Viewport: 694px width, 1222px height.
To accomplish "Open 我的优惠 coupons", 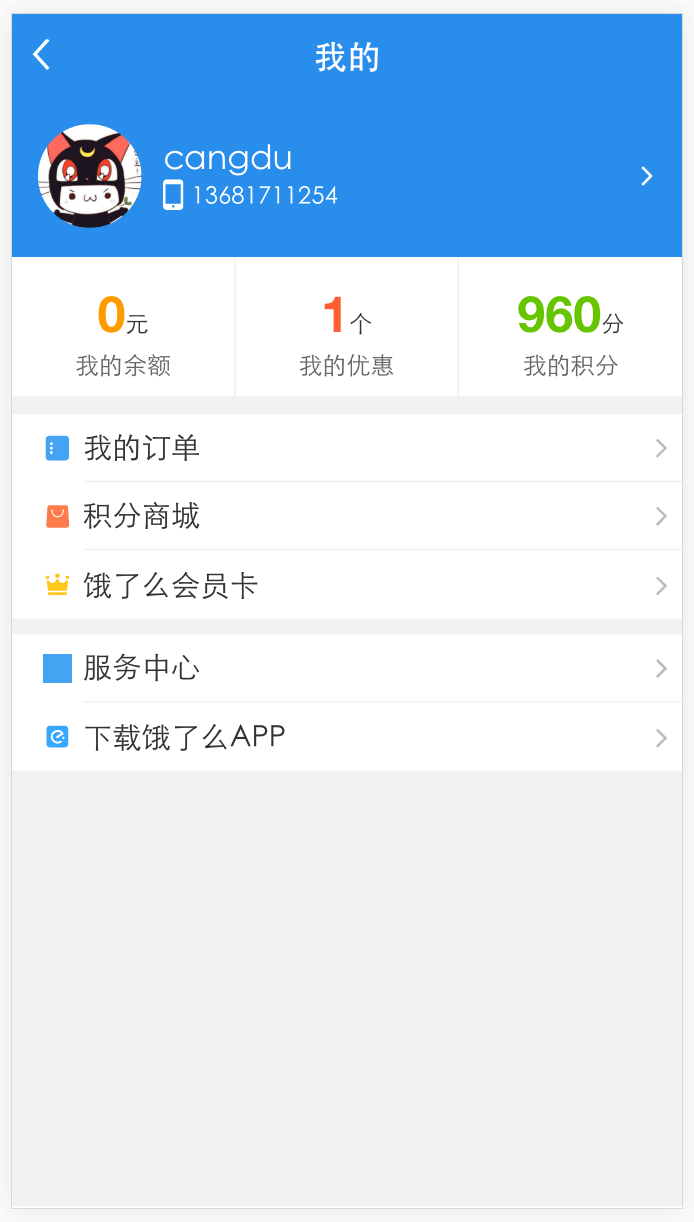I will (346, 328).
